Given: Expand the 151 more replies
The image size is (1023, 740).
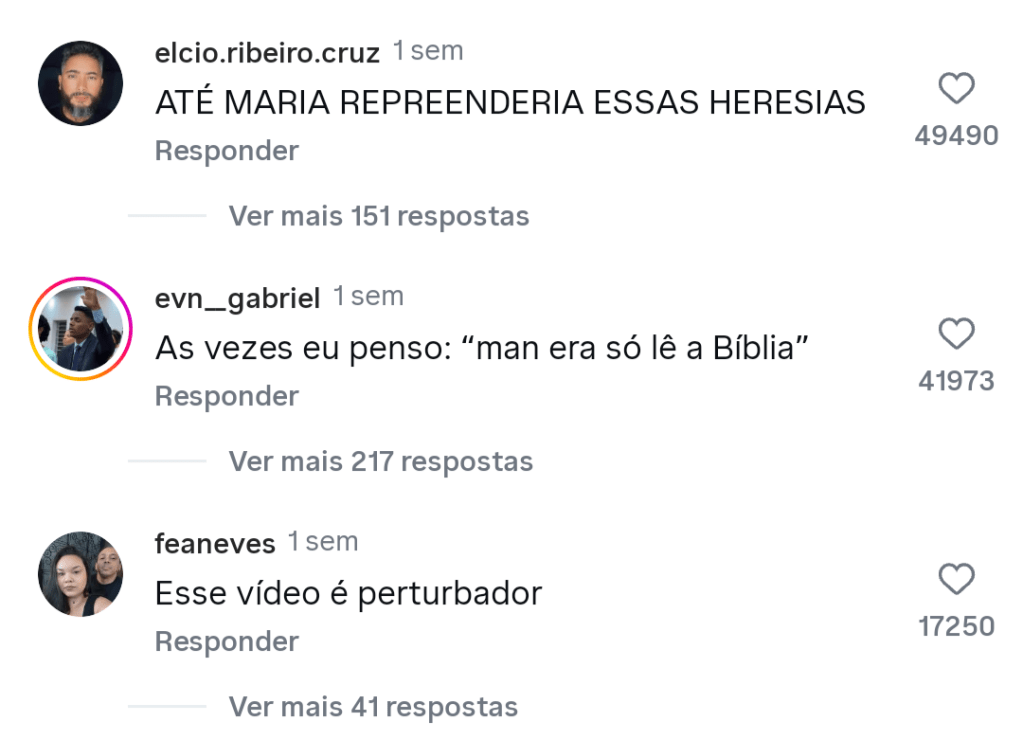Looking at the screenshot, I should [x=378, y=216].
